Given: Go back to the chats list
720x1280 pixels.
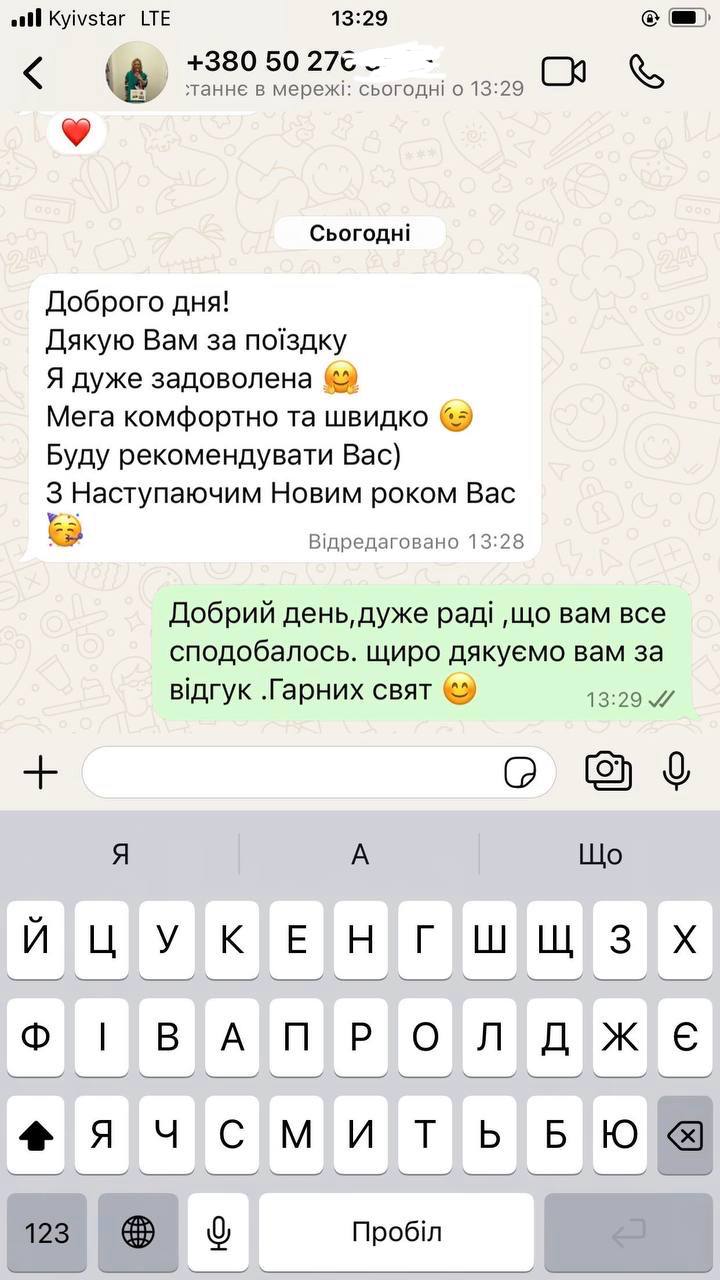Looking at the screenshot, I should tap(34, 72).
